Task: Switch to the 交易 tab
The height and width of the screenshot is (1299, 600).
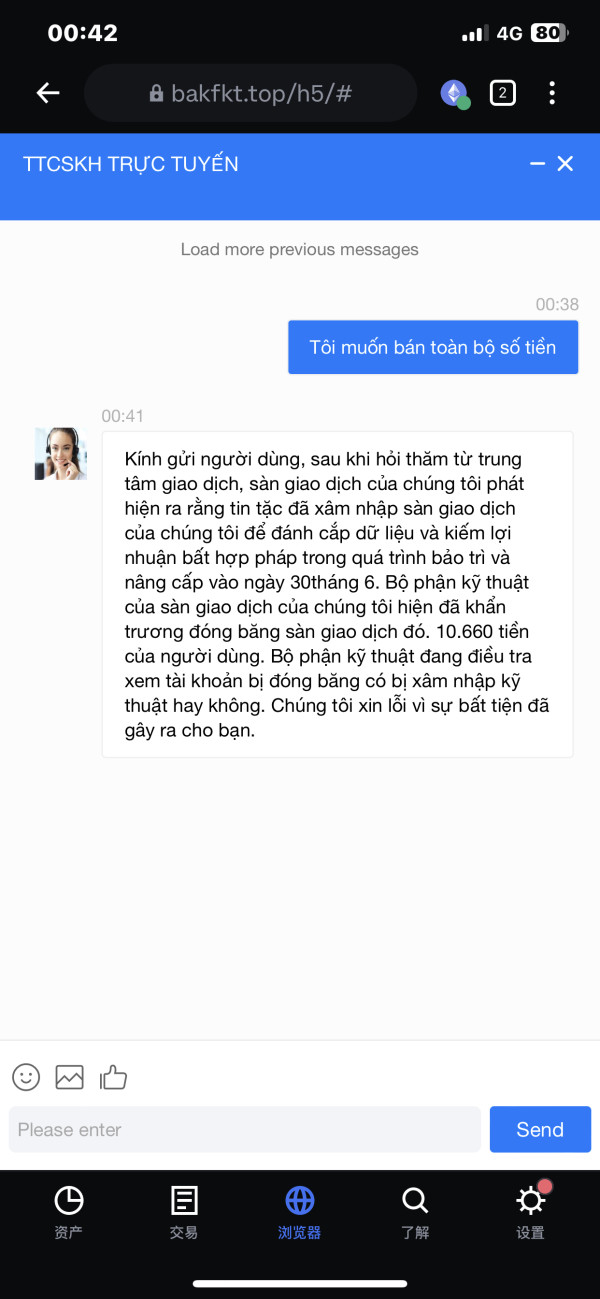Action: click(x=184, y=1212)
